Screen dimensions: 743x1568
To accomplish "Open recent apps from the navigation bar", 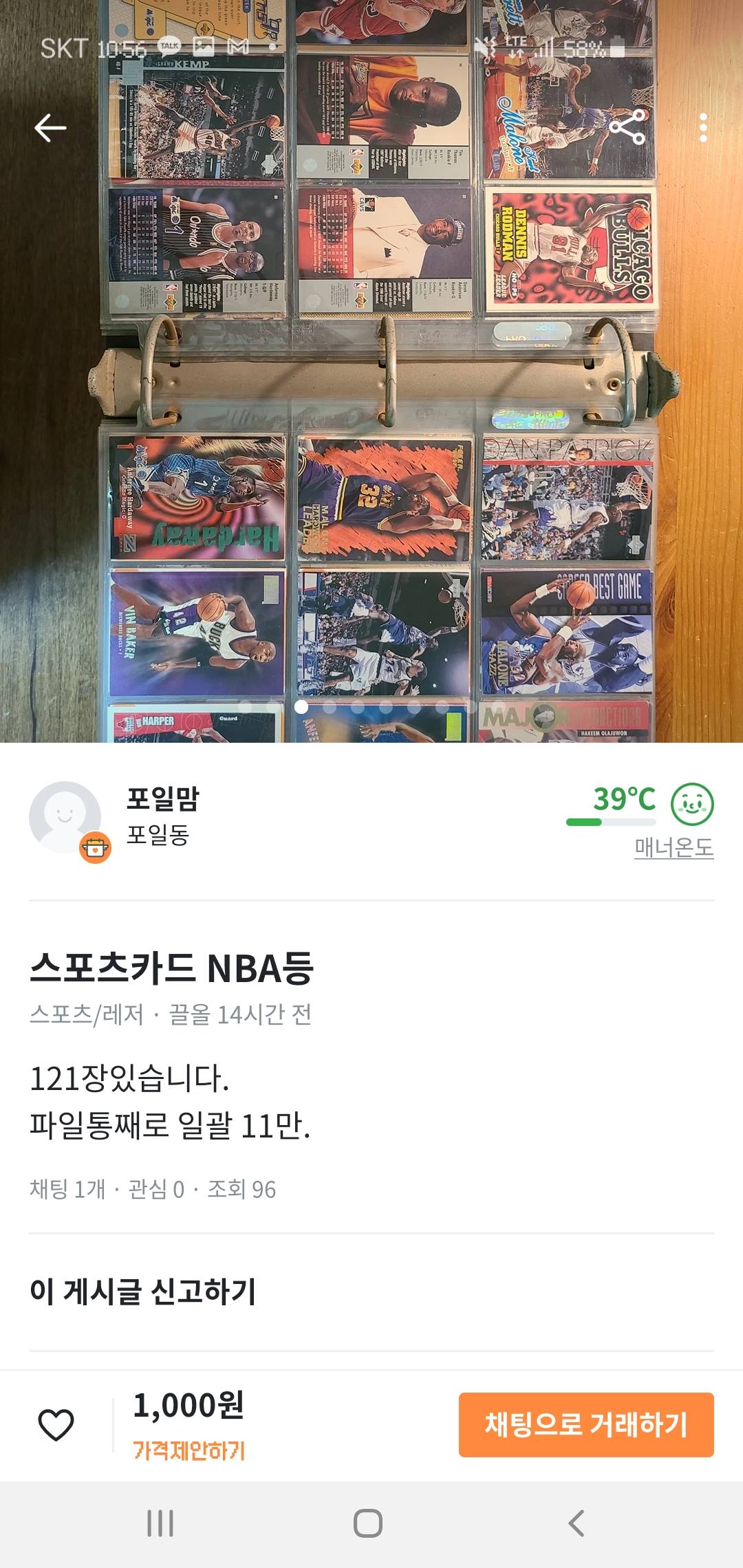I will pos(160,1523).
